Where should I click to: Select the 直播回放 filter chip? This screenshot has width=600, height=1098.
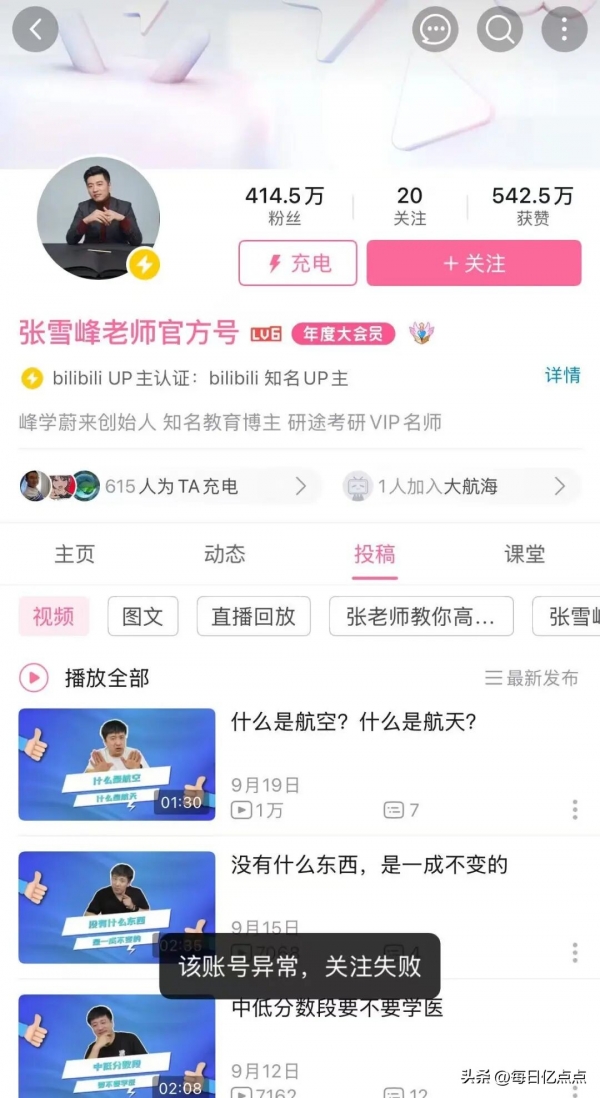(253, 616)
